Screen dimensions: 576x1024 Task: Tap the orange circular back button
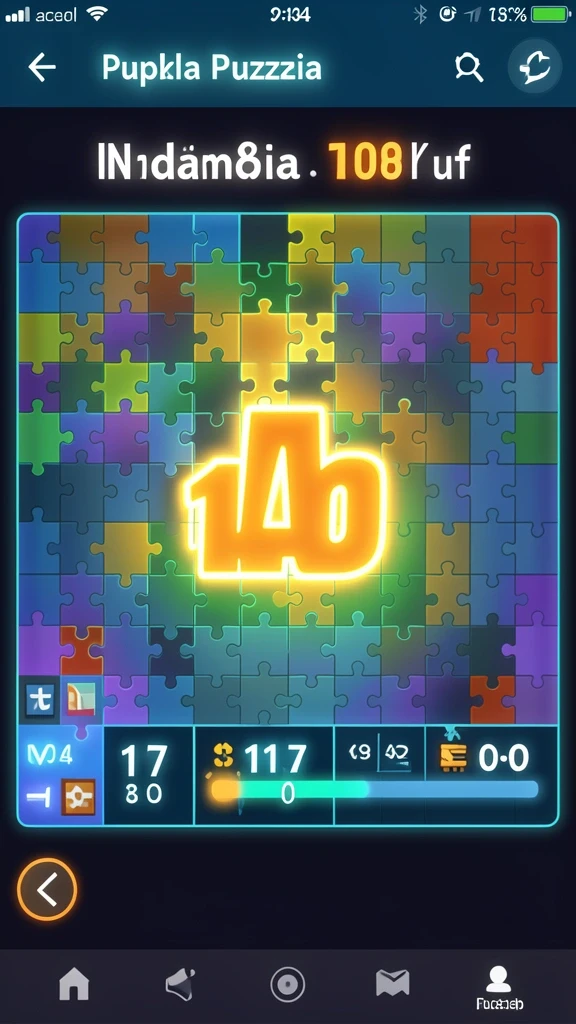(47, 889)
